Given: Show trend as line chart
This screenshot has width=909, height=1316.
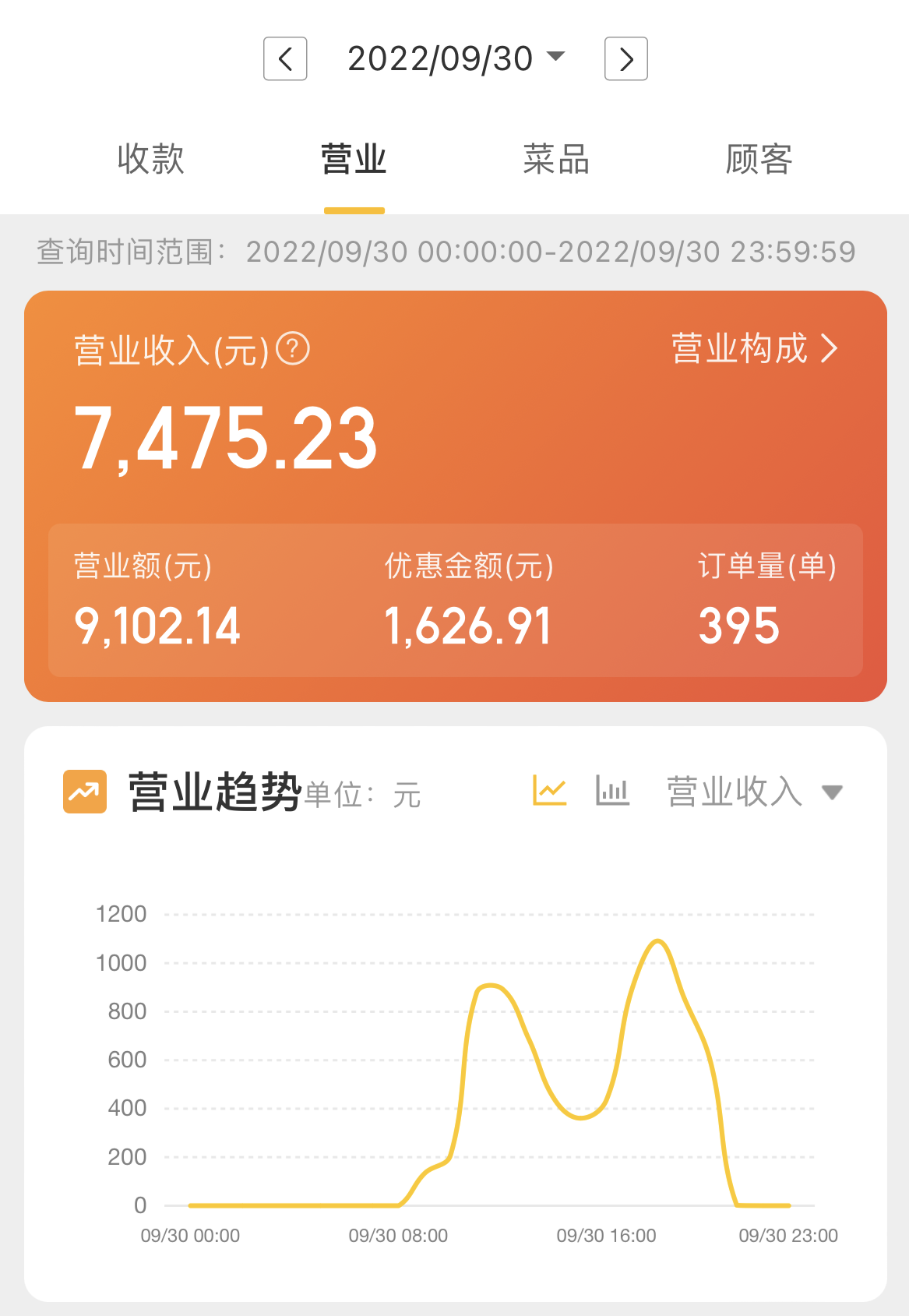Looking at the screenshot, I should tap(549, 791).
